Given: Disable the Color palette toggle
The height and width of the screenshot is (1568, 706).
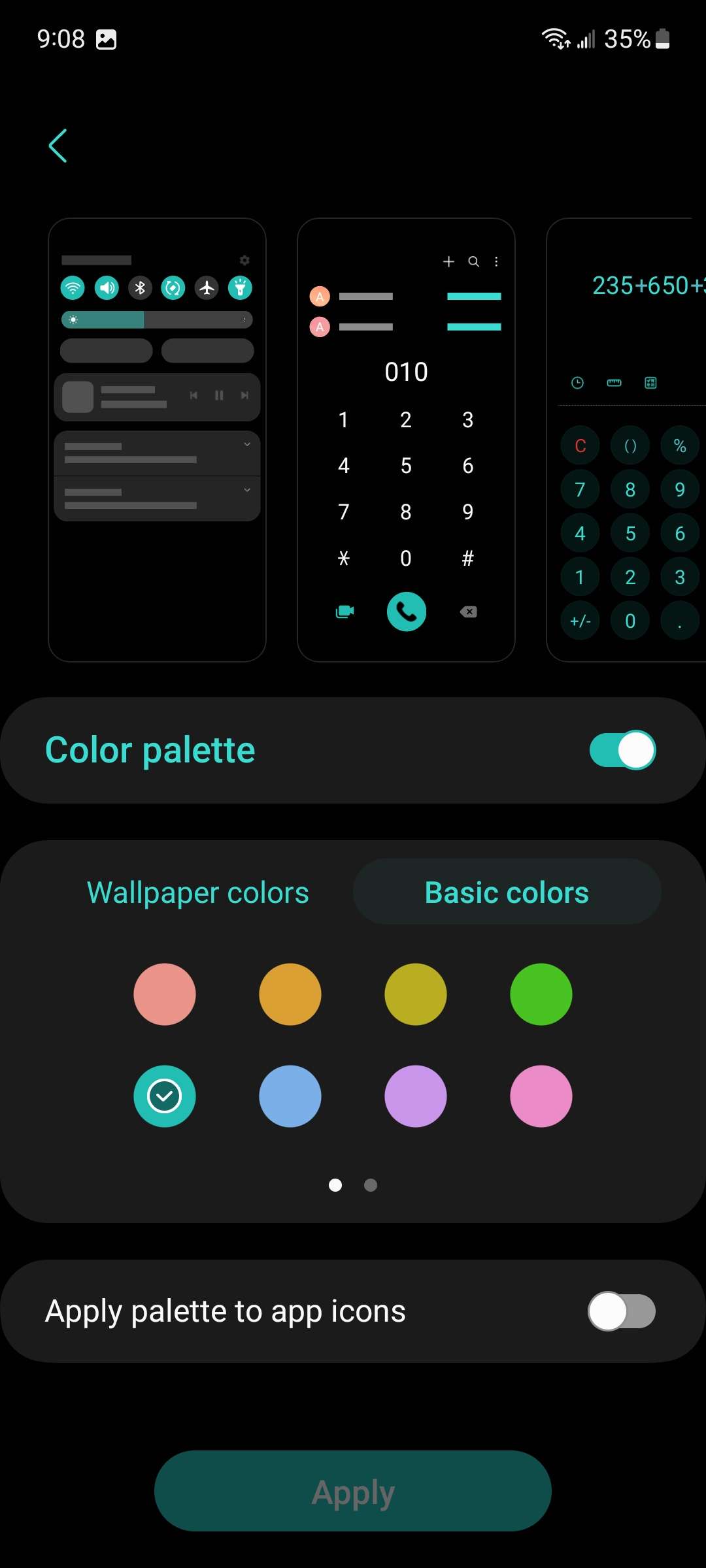Looking at the screenshot, I should pos(621,750).
